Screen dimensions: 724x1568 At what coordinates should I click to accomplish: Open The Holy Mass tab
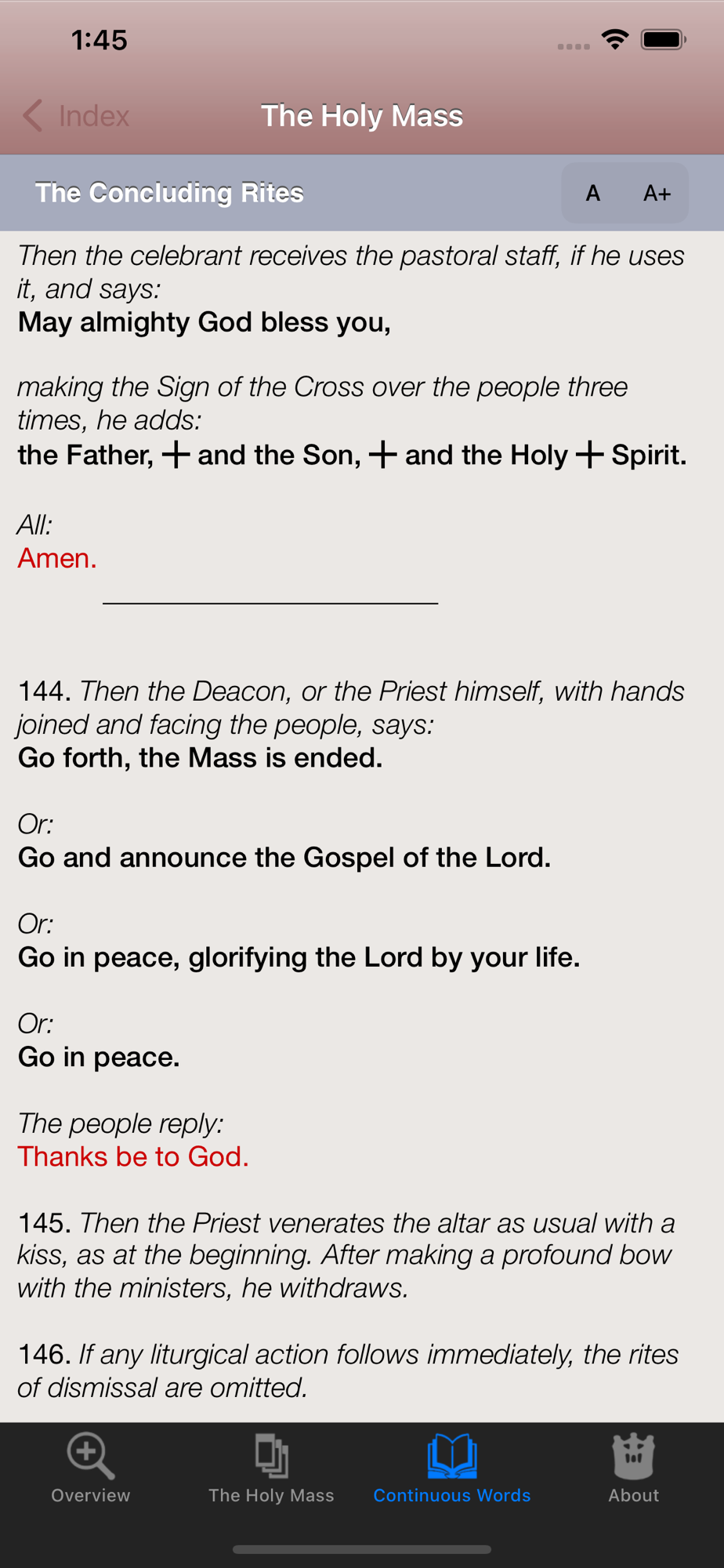click(x=271, y=1468)
